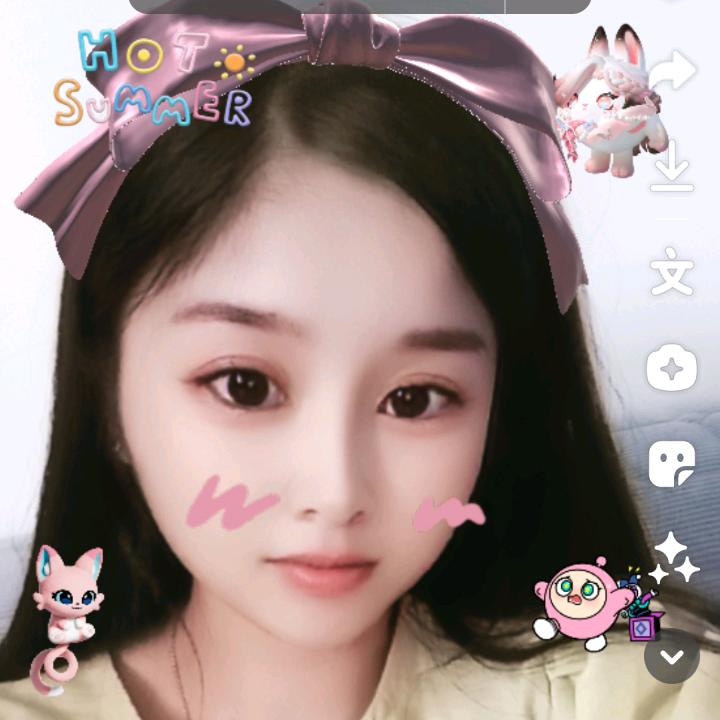Add text with the 文 icon
This screenshot has height=720, width=720.
click(672, 271)
